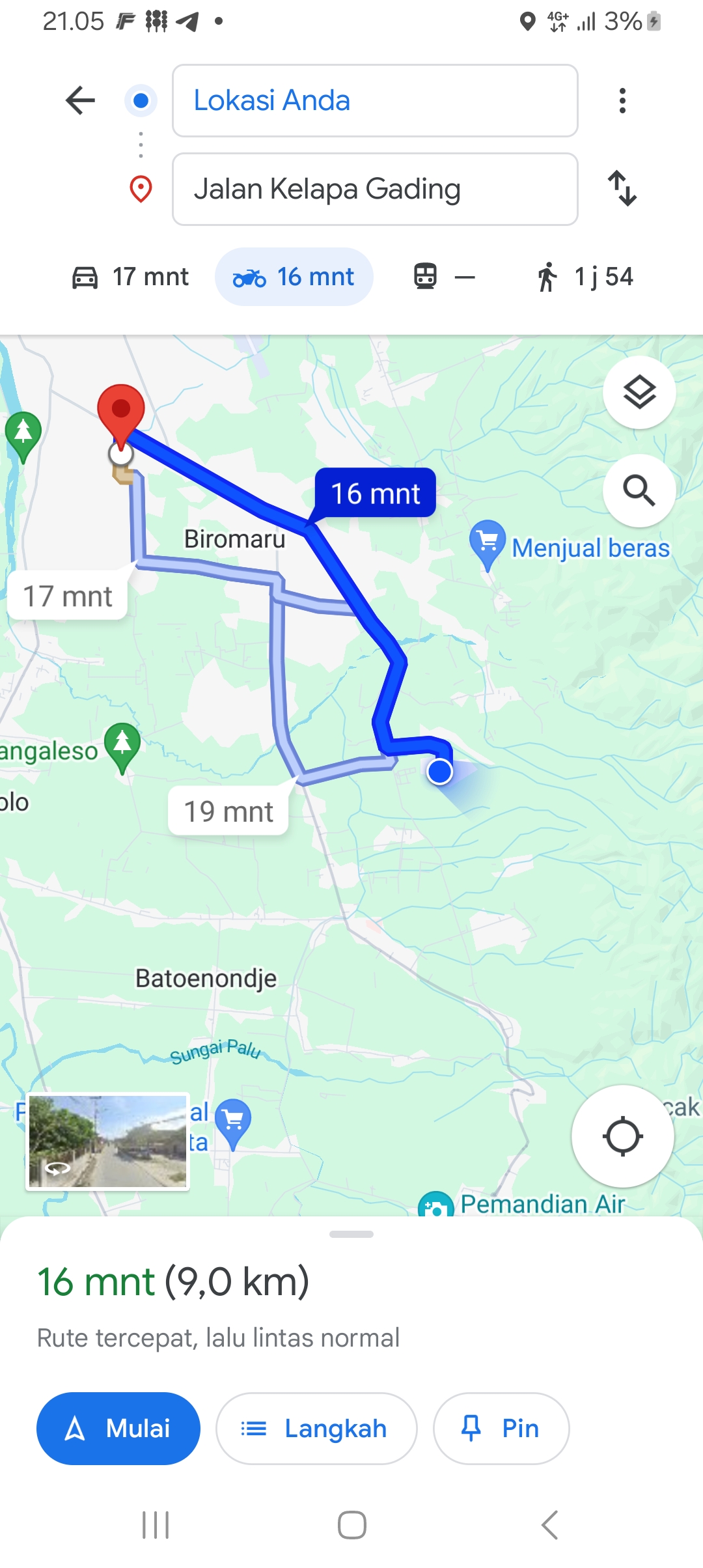Open the three-dot overflow menu

(622, 101)
